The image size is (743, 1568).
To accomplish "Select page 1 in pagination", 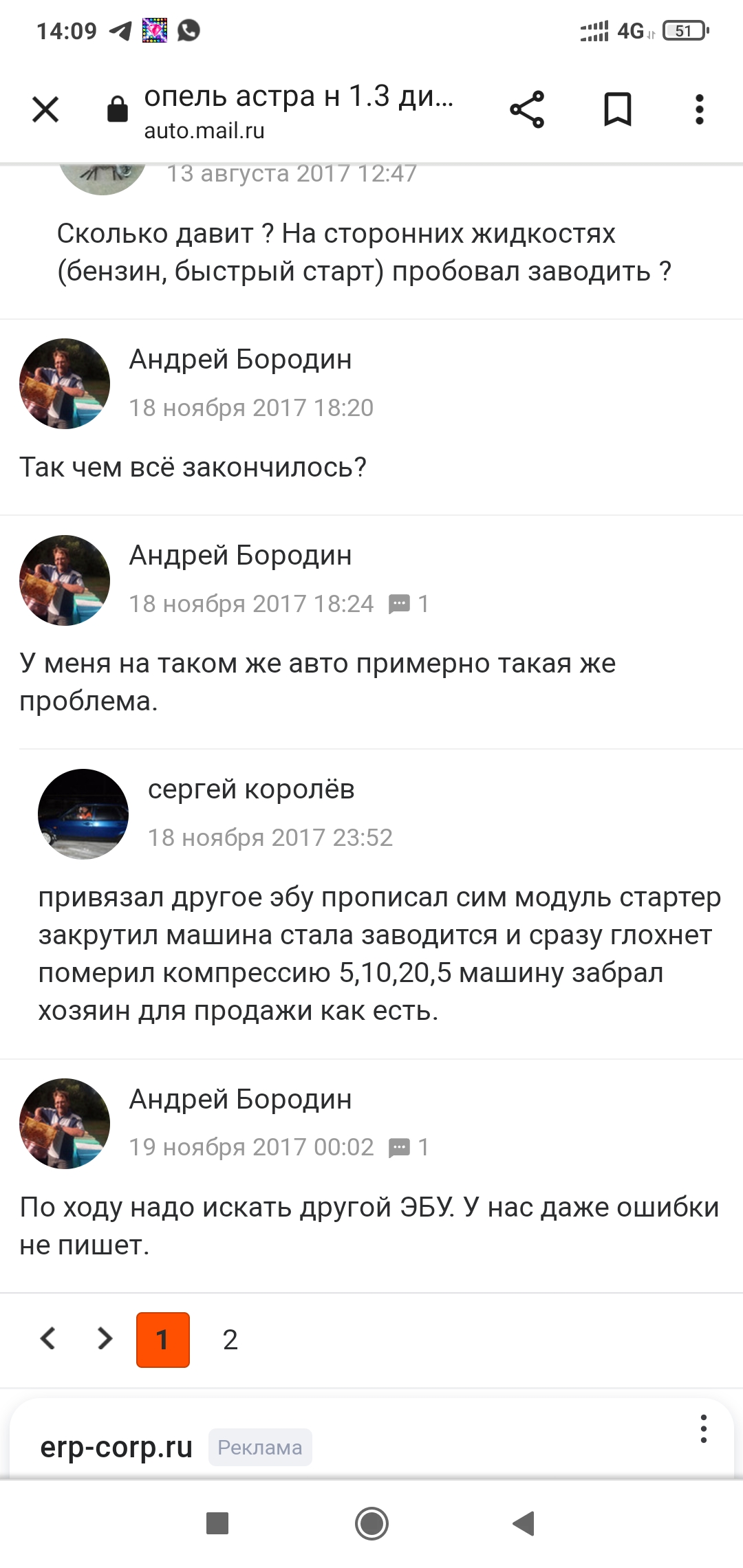I will 163,1340.
